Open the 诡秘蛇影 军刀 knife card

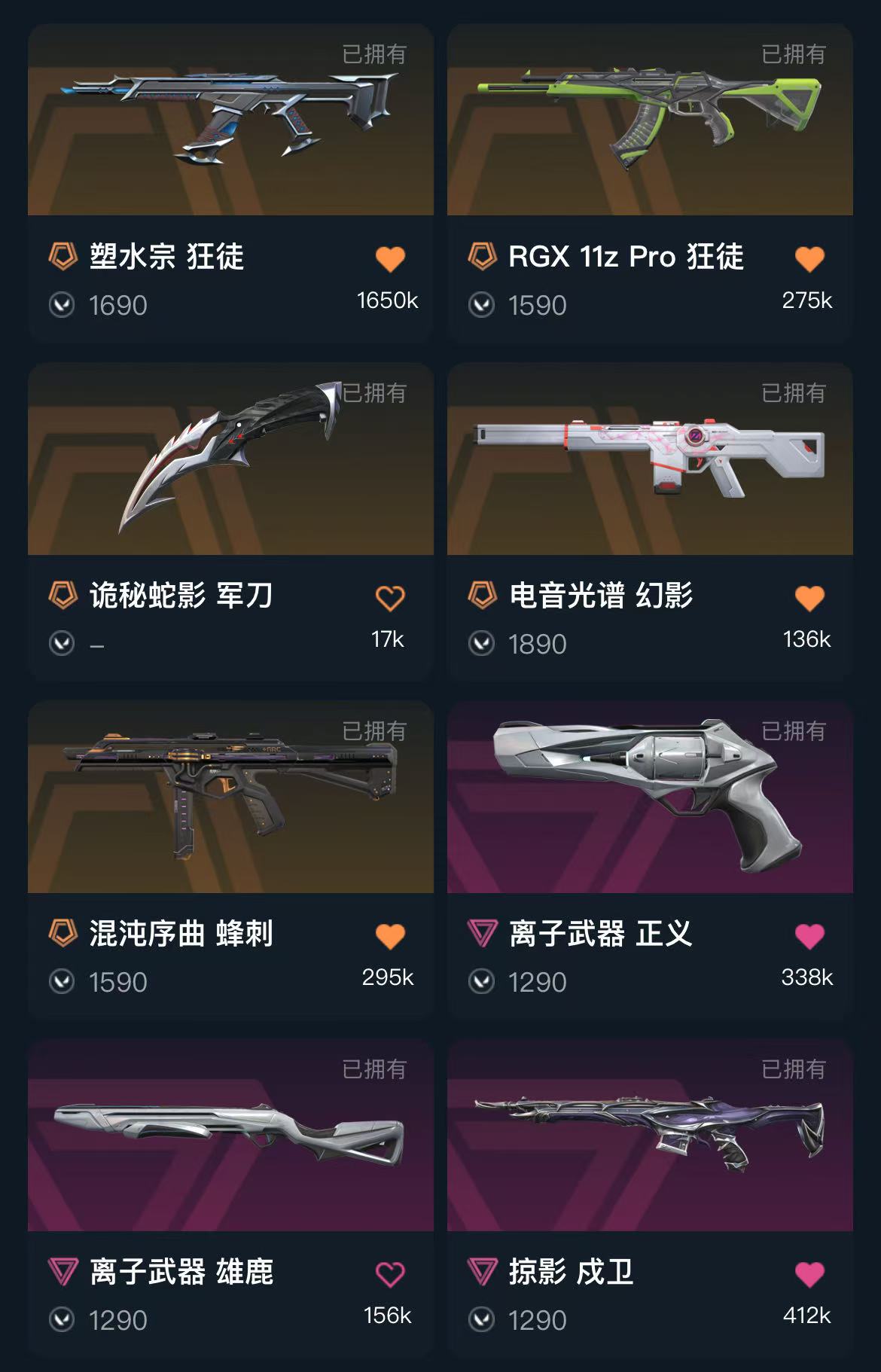(230, 459)
